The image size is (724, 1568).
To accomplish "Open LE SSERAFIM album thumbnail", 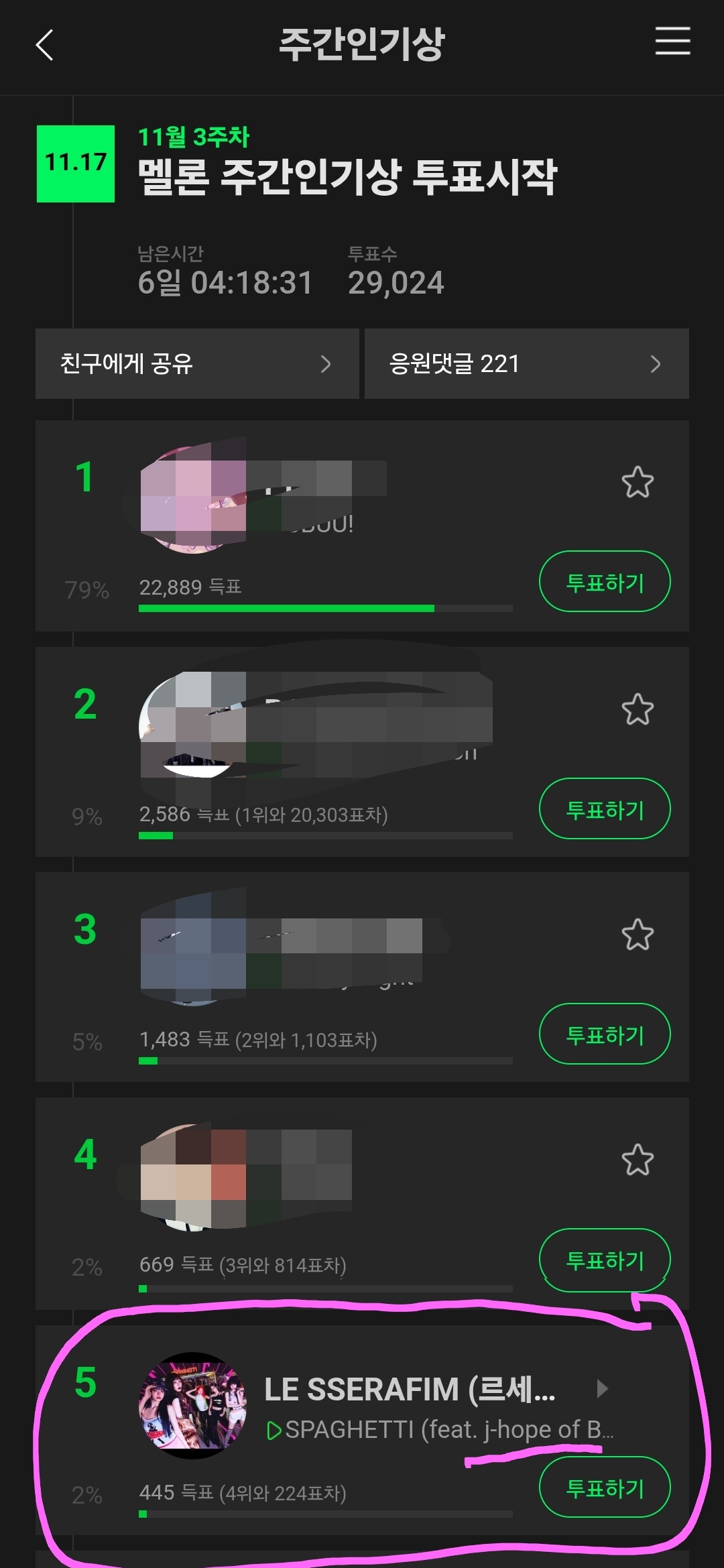I will (192, 1406).
